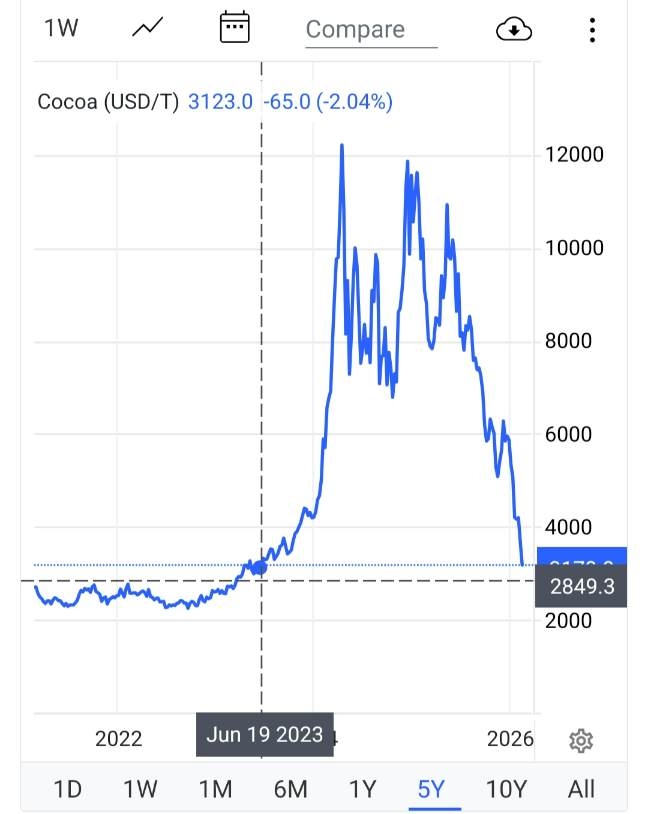
Task: Download chart data with cloud icon
Action: 514,30
